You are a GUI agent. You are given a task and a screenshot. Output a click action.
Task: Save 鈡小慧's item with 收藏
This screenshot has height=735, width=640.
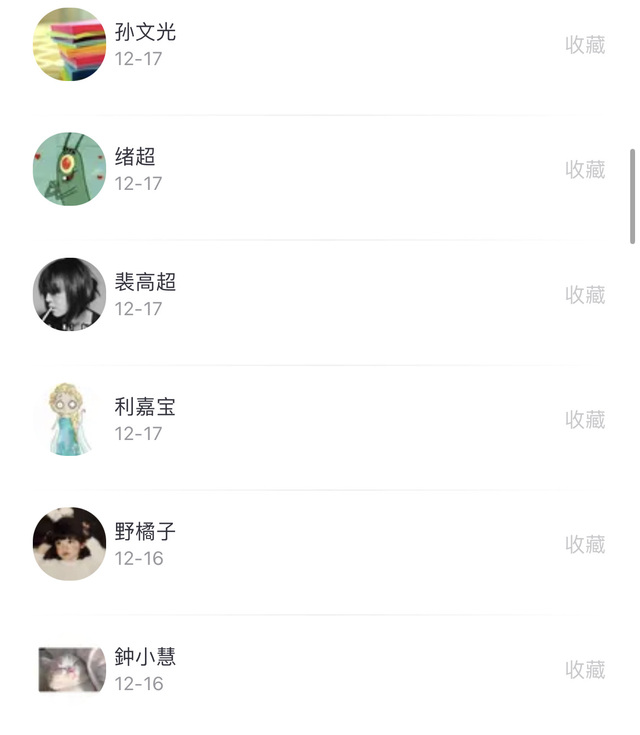585,670
